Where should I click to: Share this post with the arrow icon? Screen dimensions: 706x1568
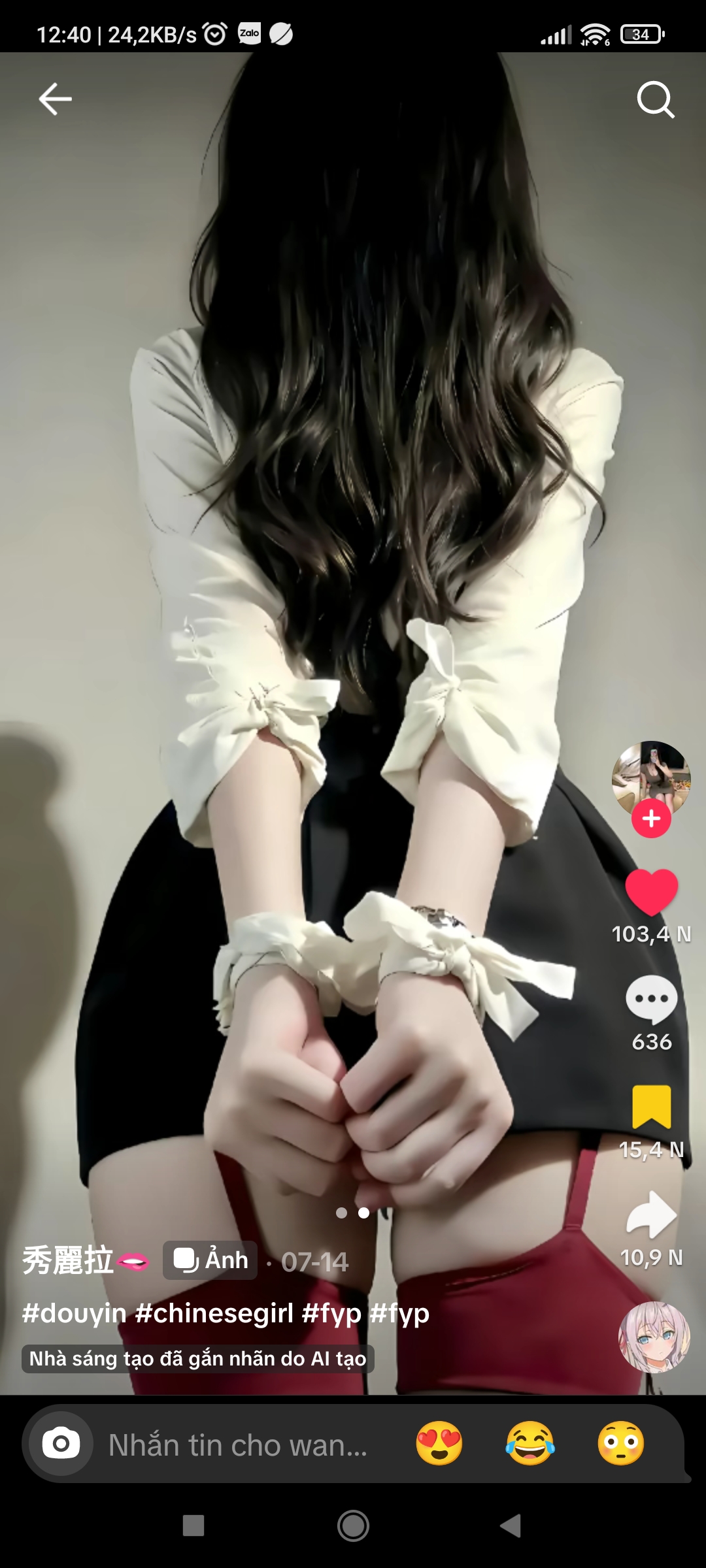[651, 1215]
